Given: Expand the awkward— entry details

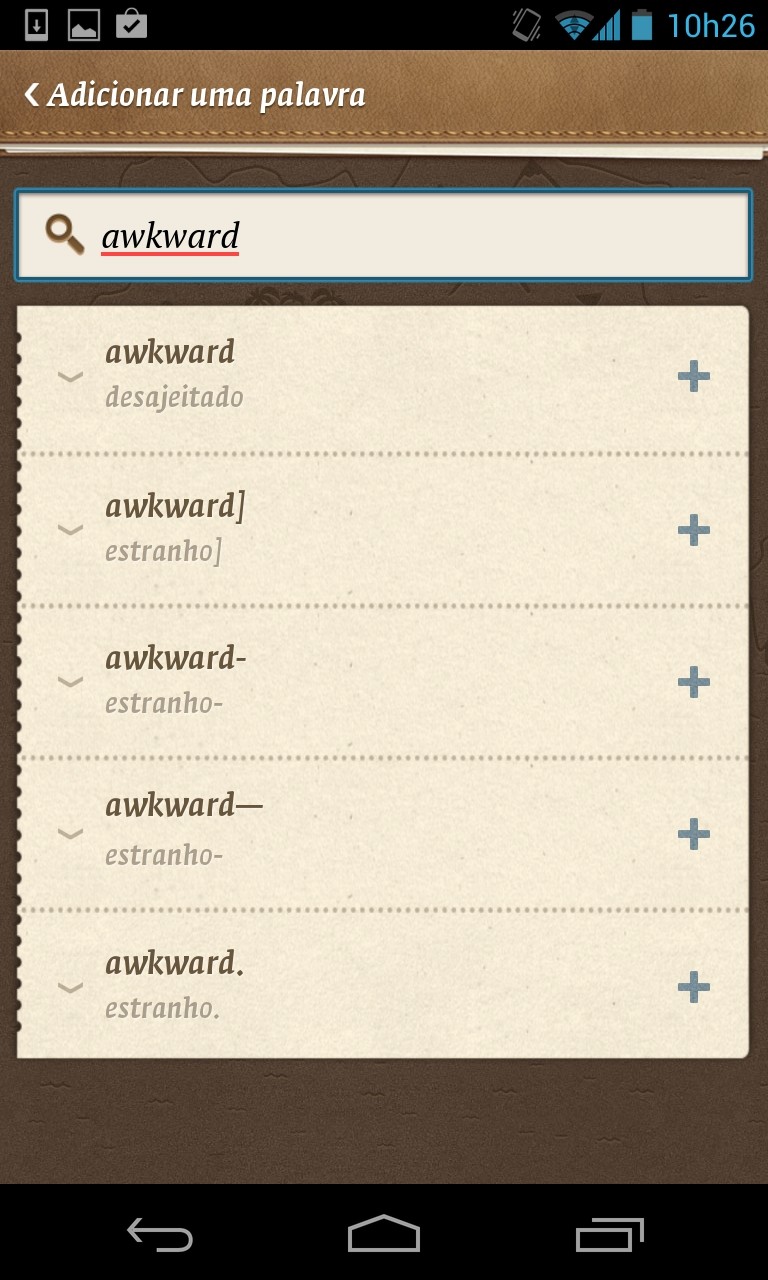Looking at the screenshot, I should tap(70, 833).
